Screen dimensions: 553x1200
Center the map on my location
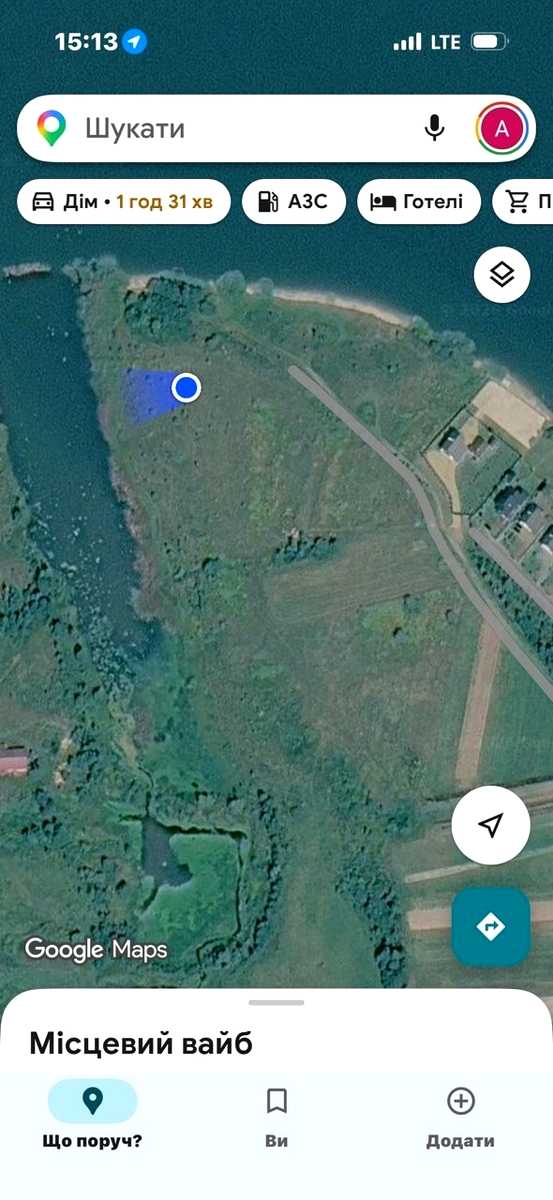(x=490, y=825)
